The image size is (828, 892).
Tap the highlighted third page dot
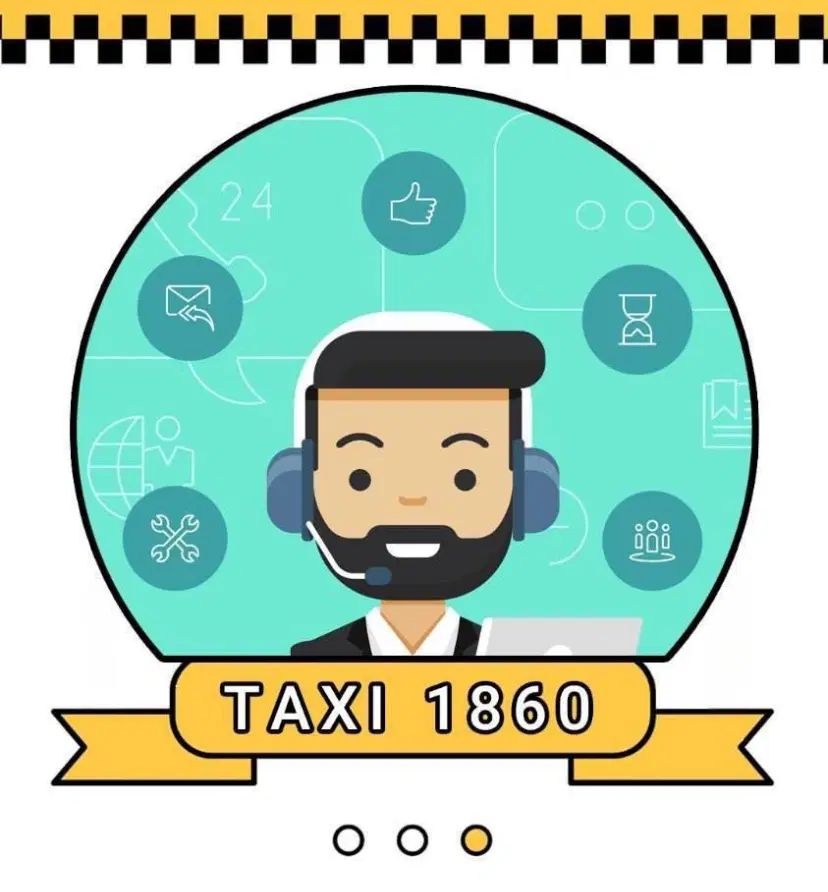477,839
